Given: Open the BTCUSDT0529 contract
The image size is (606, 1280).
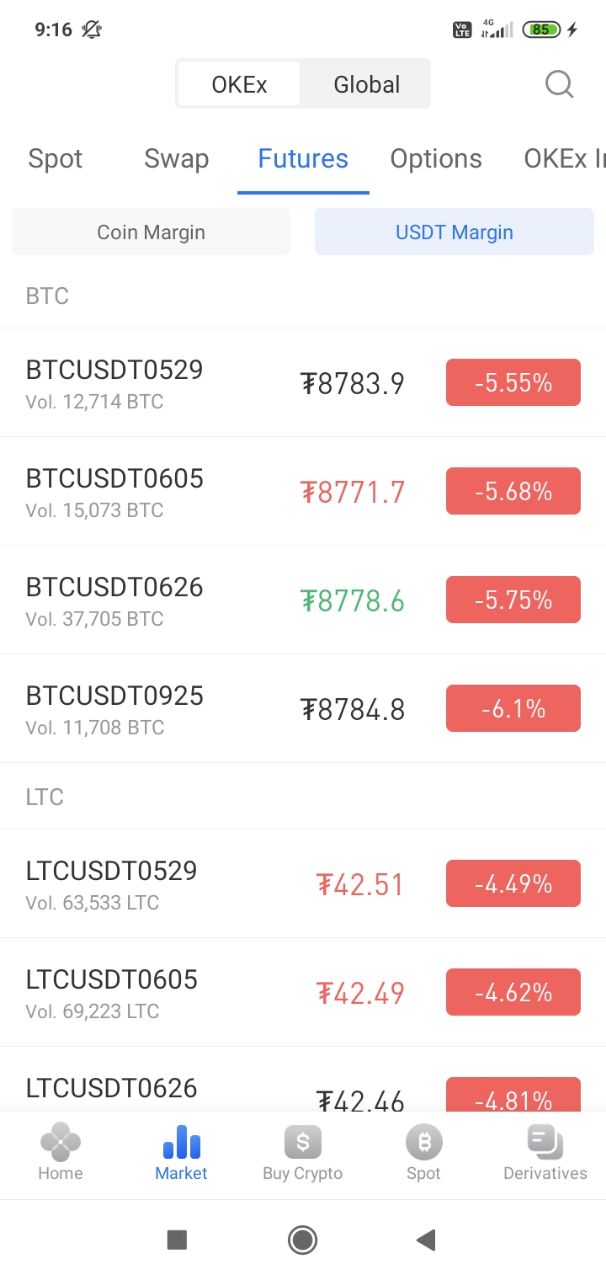Looking at the screenshot, I should [303, 383].
